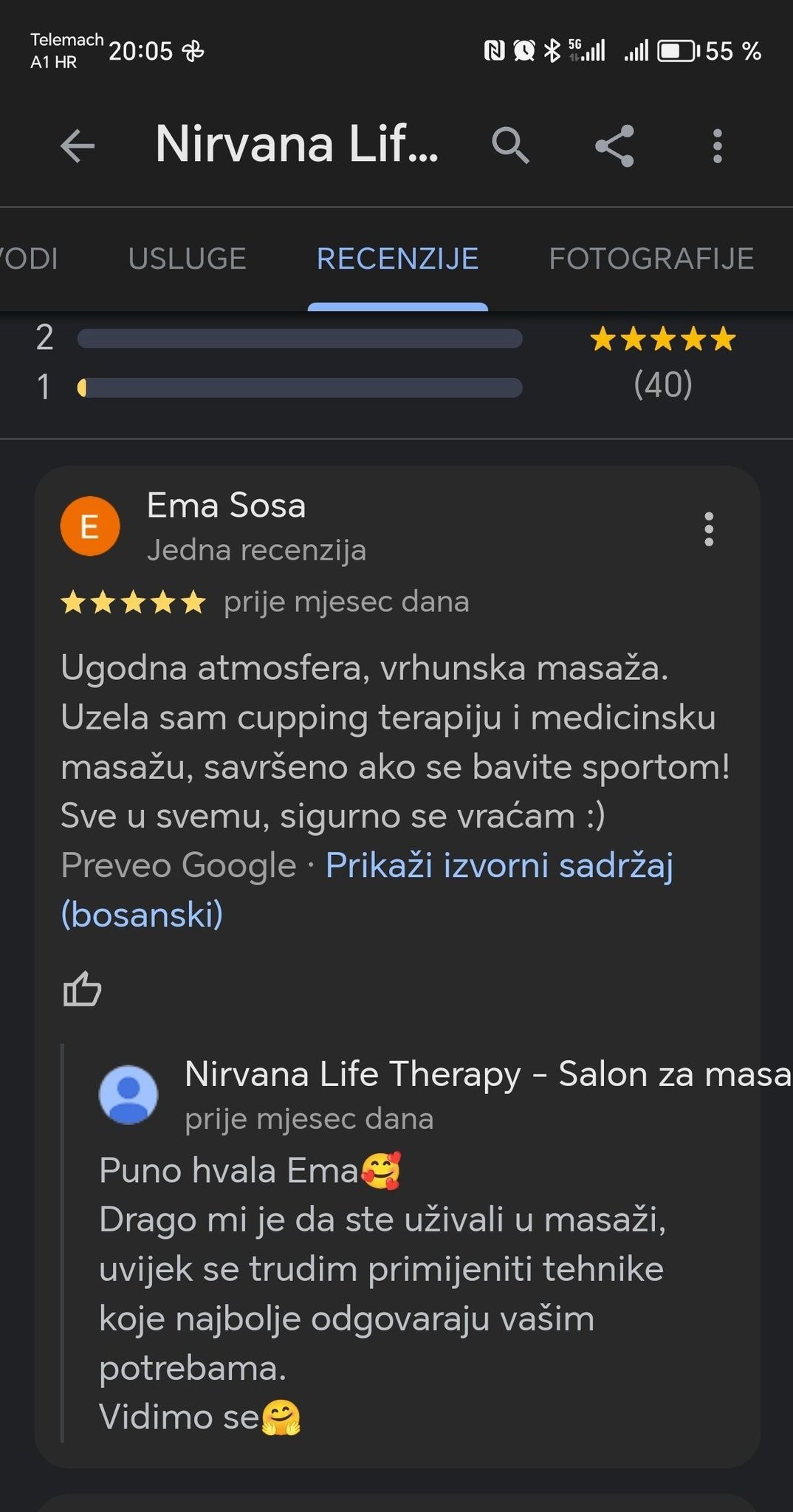Tap the yellow stars beside the rating bars
This screenshot has height=1512, width=793.
(661, 339)
